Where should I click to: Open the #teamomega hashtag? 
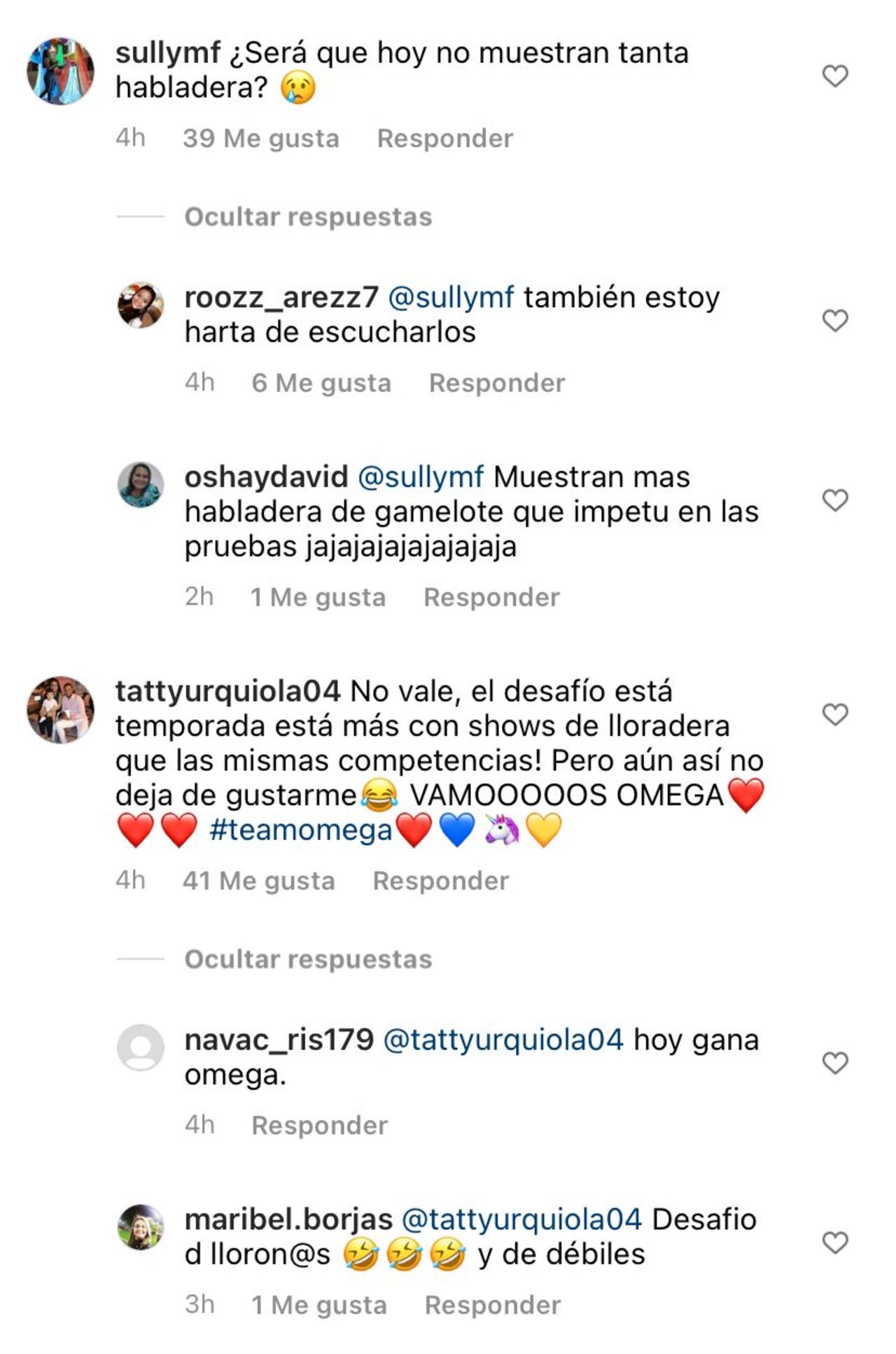(301, 830)
